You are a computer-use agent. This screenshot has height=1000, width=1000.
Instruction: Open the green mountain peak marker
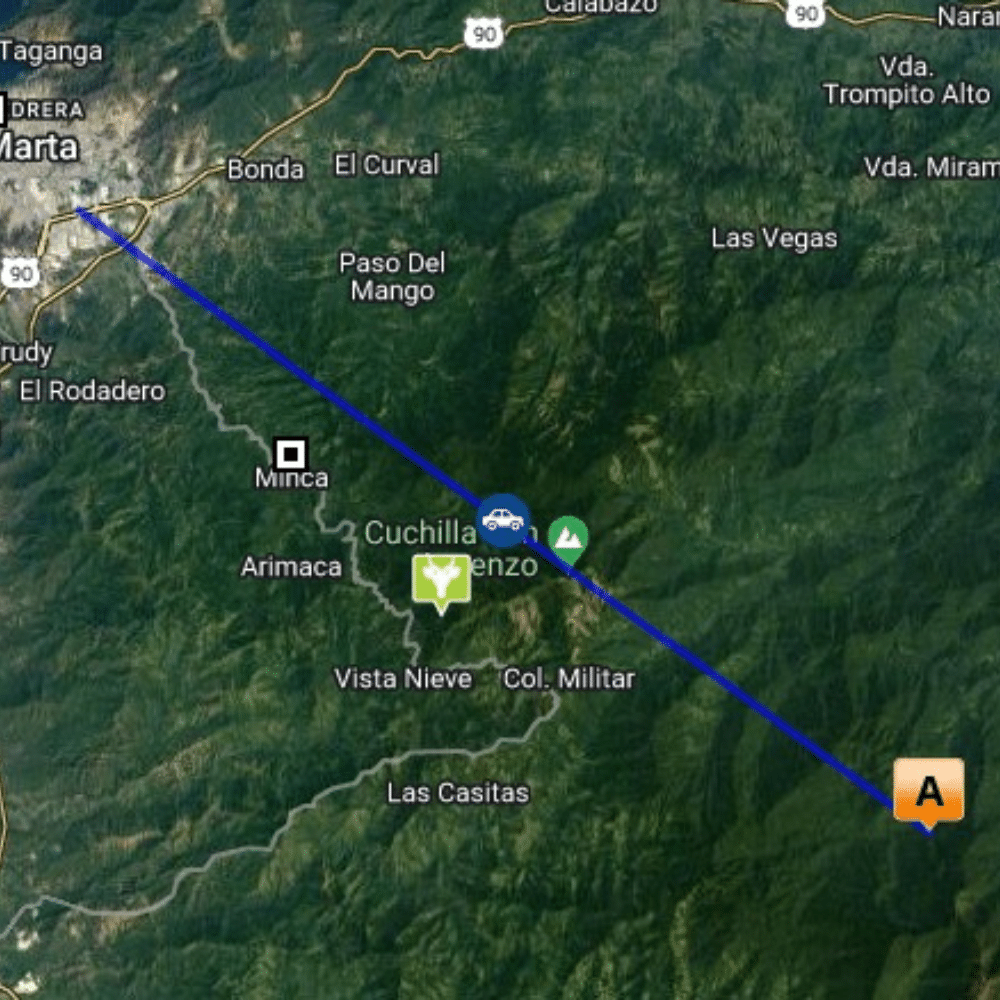click(568, 537)
